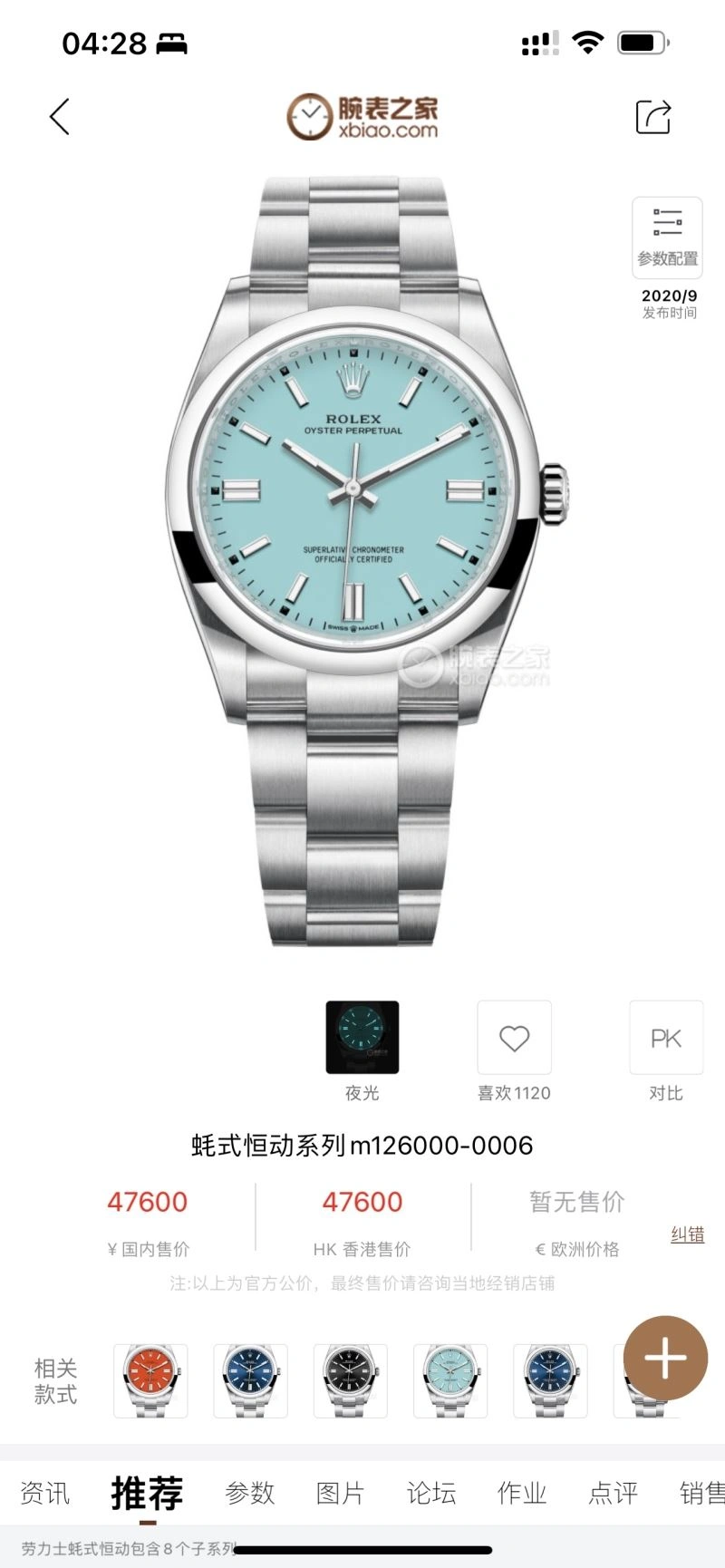Image resolution: width=725 pixels, height=1568 pixels.
Task: Go back using the back arrow
Action: tap(60, 117)
